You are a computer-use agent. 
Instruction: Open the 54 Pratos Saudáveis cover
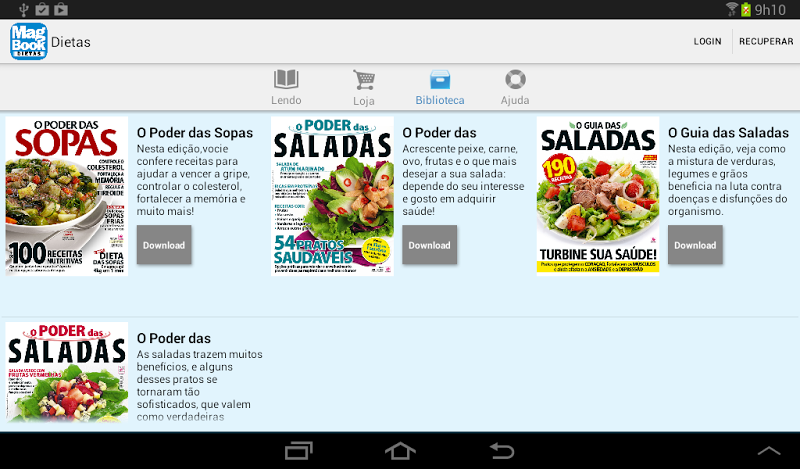click(333, 196)
